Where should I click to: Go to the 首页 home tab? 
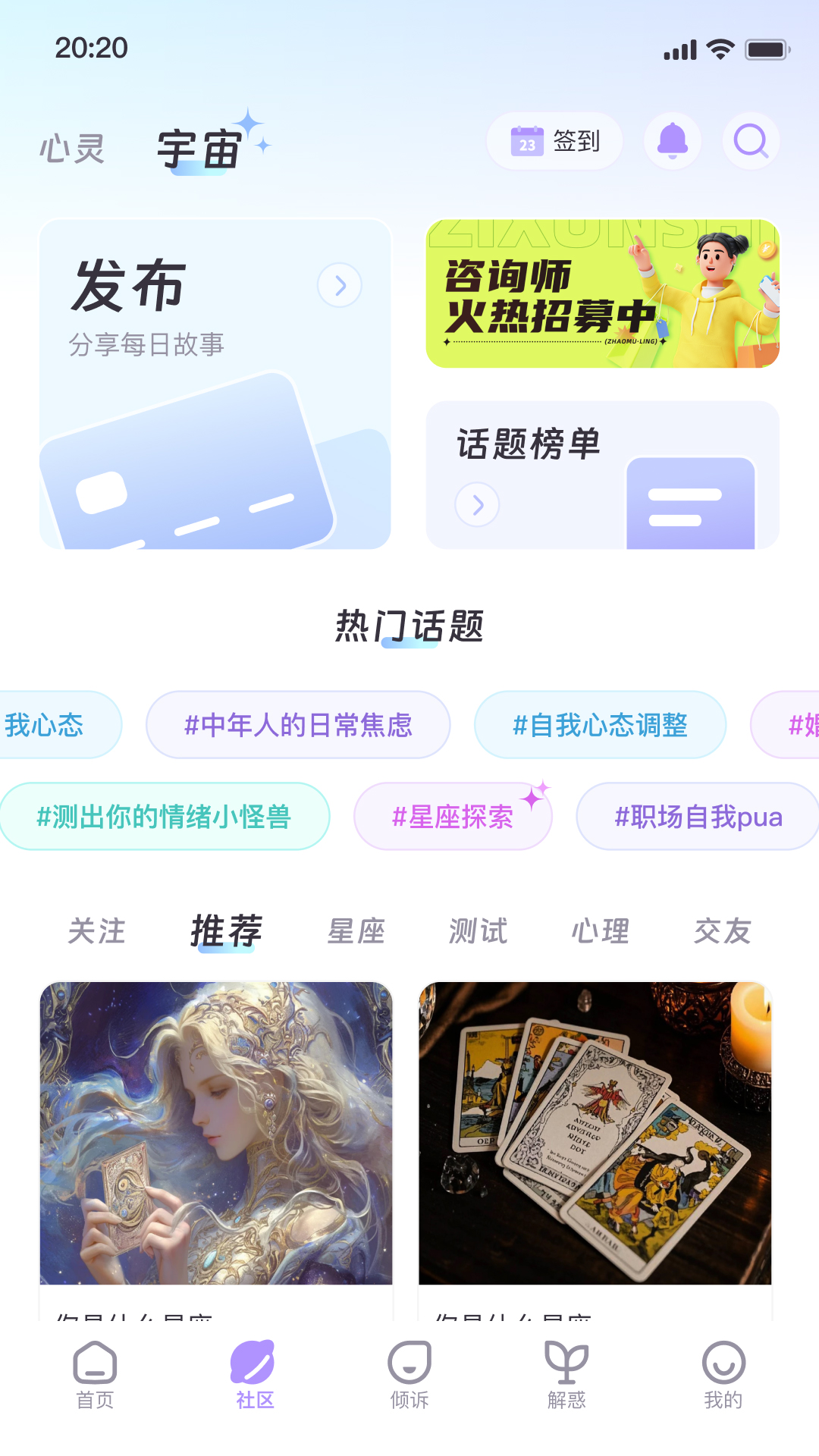[95, 1375]
